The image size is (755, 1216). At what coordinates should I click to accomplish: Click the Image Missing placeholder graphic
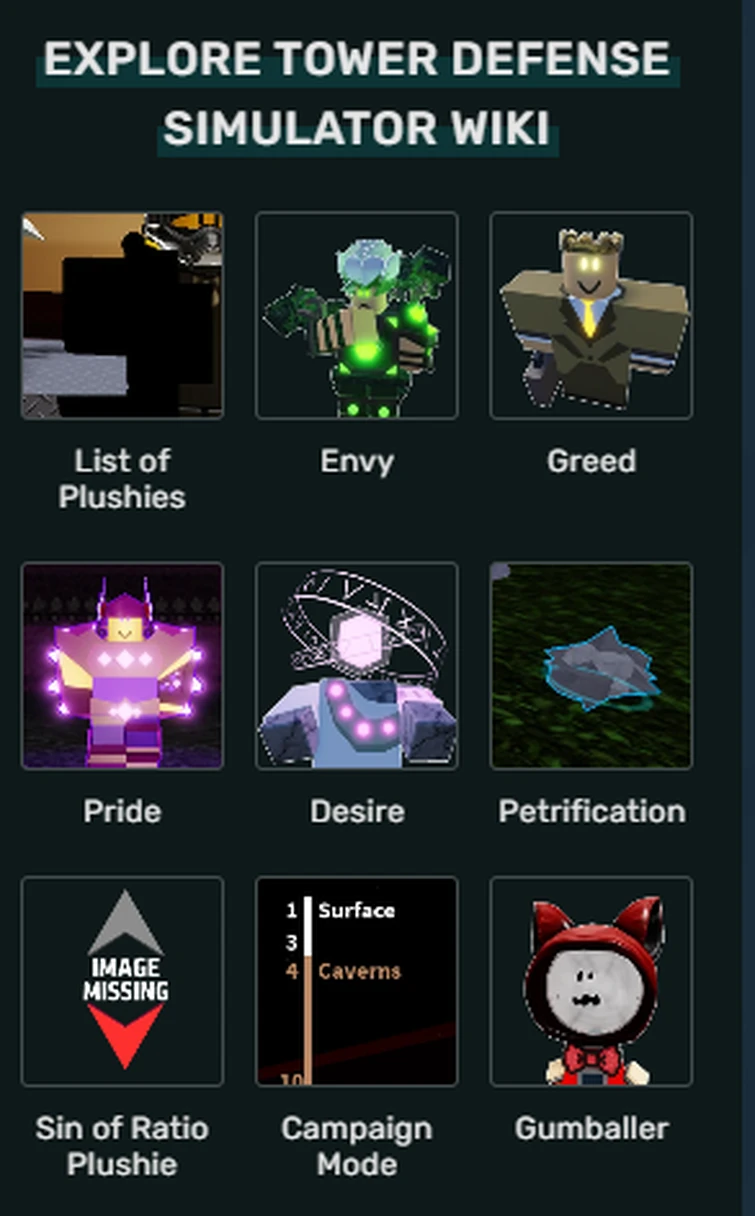[x=122, y=982]
